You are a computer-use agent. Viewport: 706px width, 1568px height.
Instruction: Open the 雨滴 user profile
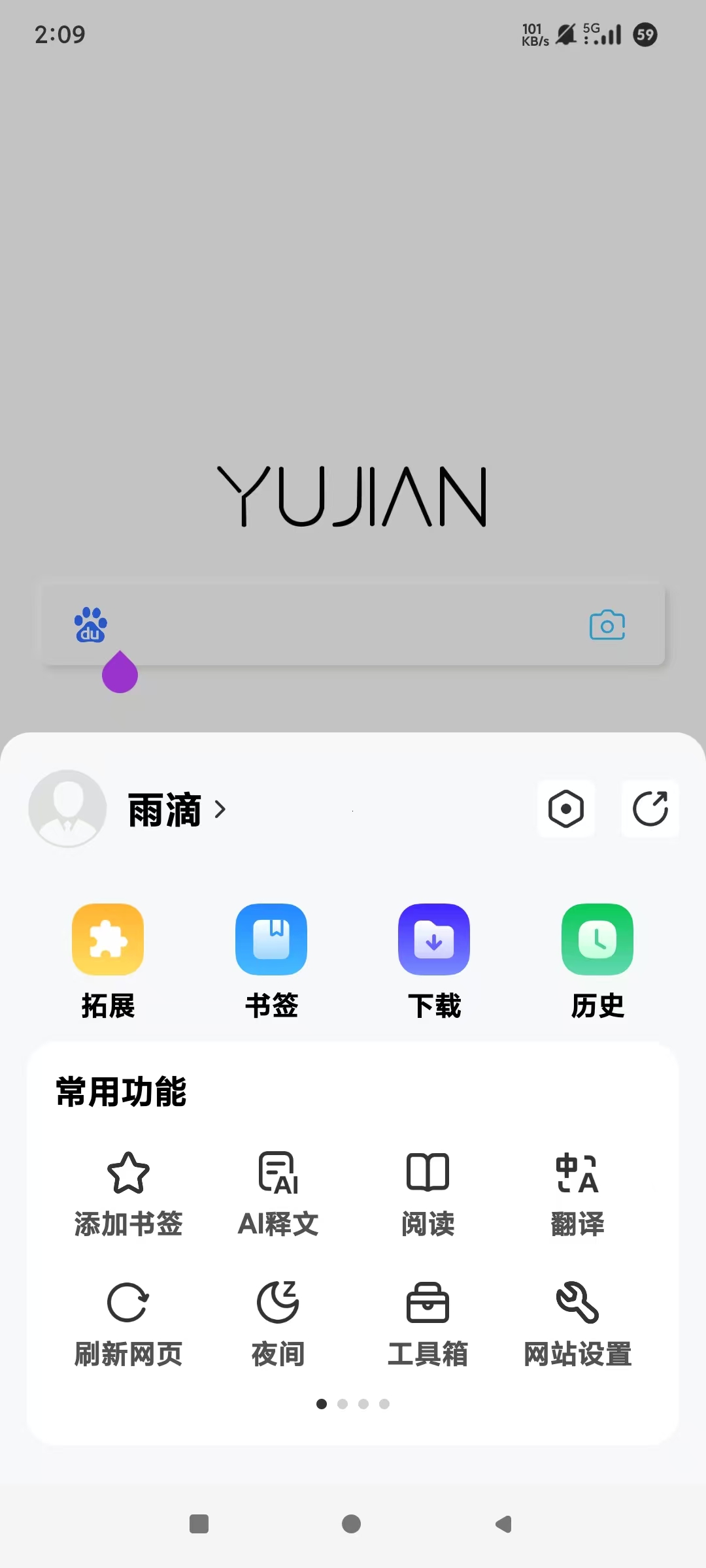[x=163, y=810]
